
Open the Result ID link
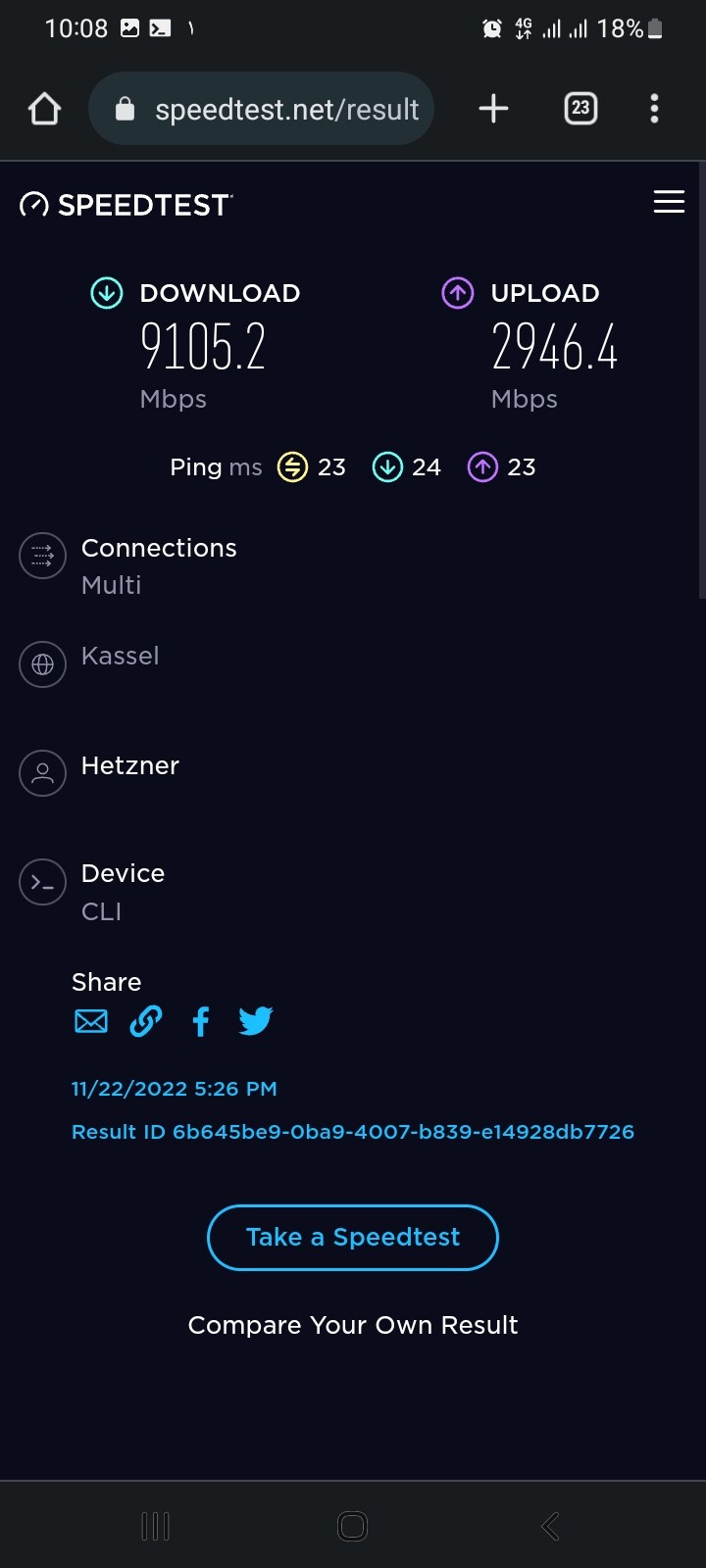tap(353, 1132)
